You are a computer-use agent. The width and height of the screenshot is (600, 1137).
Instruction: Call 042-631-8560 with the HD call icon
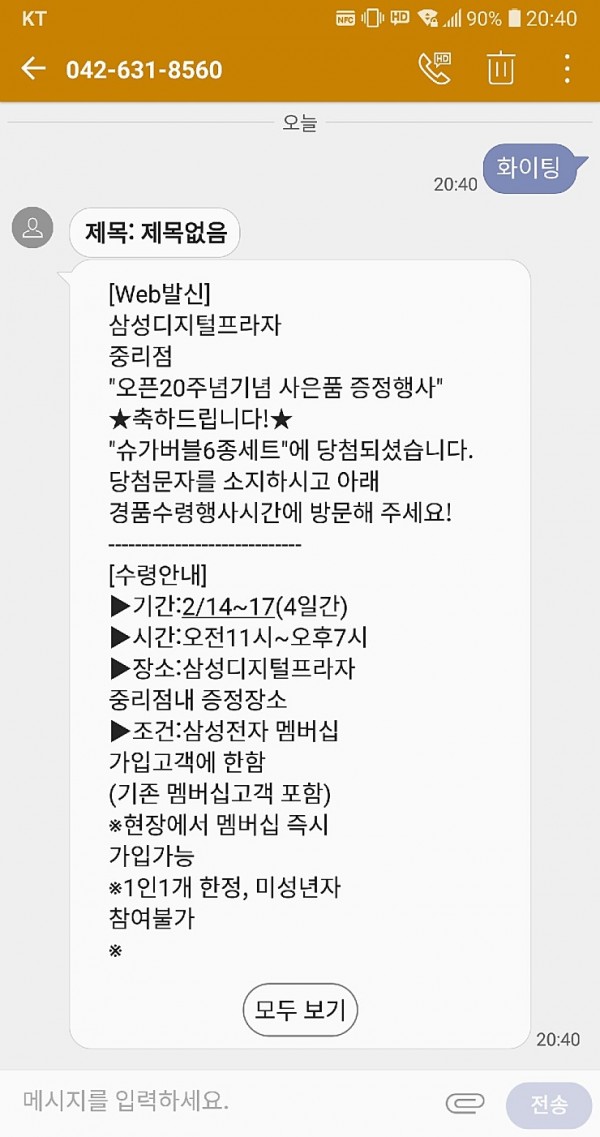tap(435, 68)
